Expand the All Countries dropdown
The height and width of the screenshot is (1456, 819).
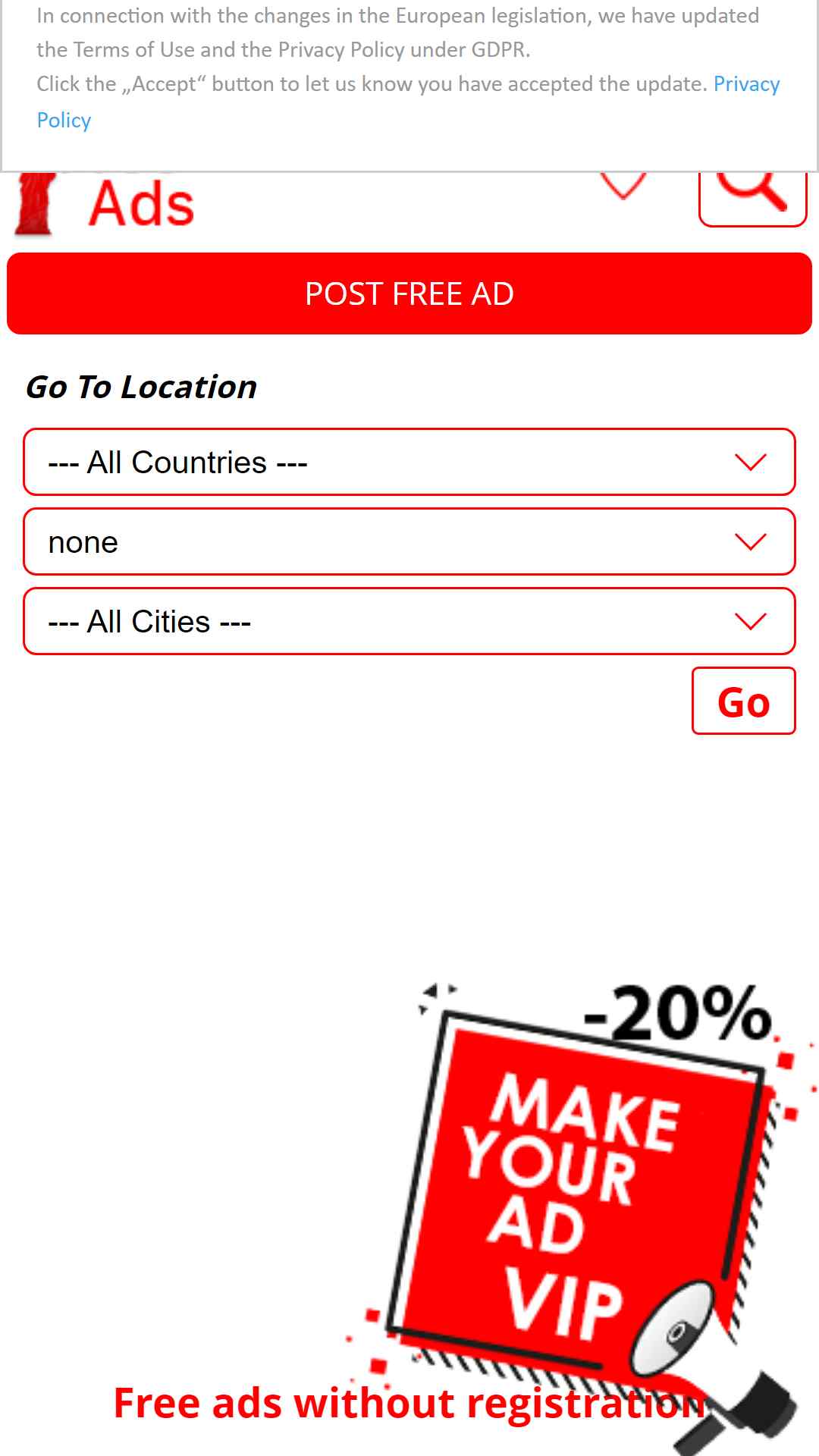(x=409, y=462)
